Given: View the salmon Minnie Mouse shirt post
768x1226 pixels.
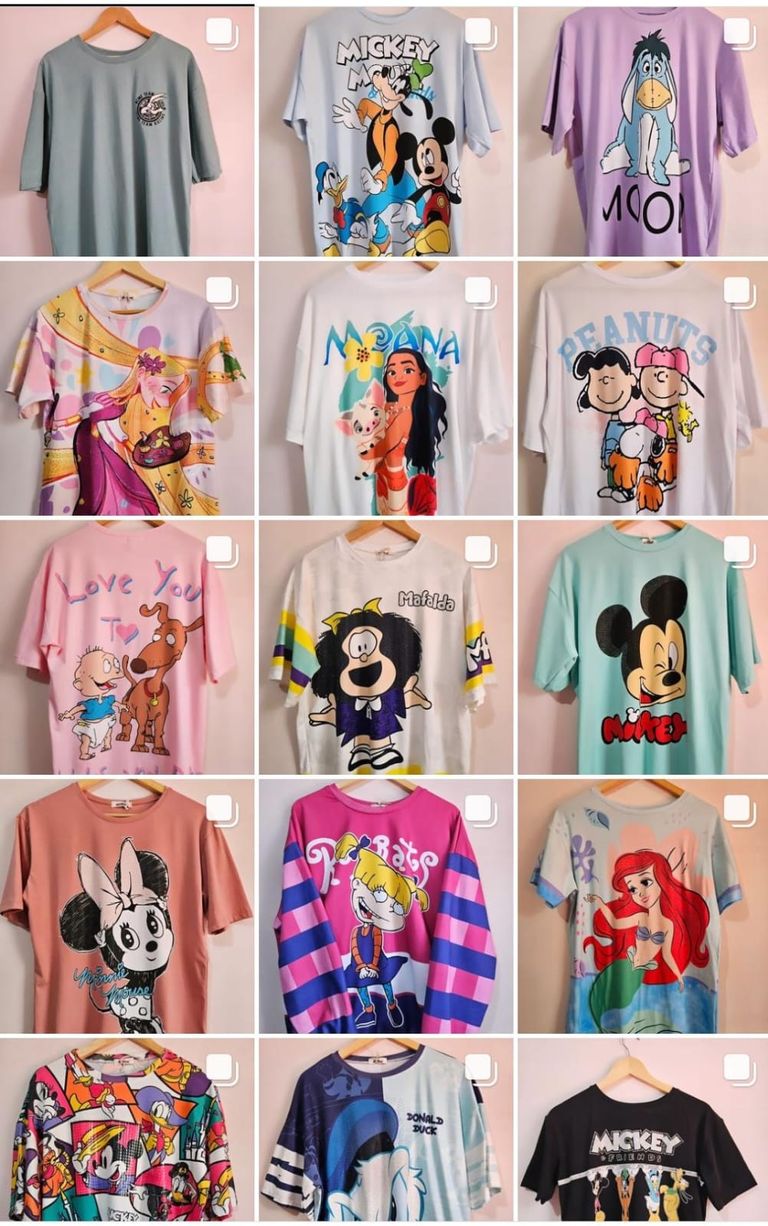Looking at the screenshot, I should pyautogui.click(x=126, y=906).
